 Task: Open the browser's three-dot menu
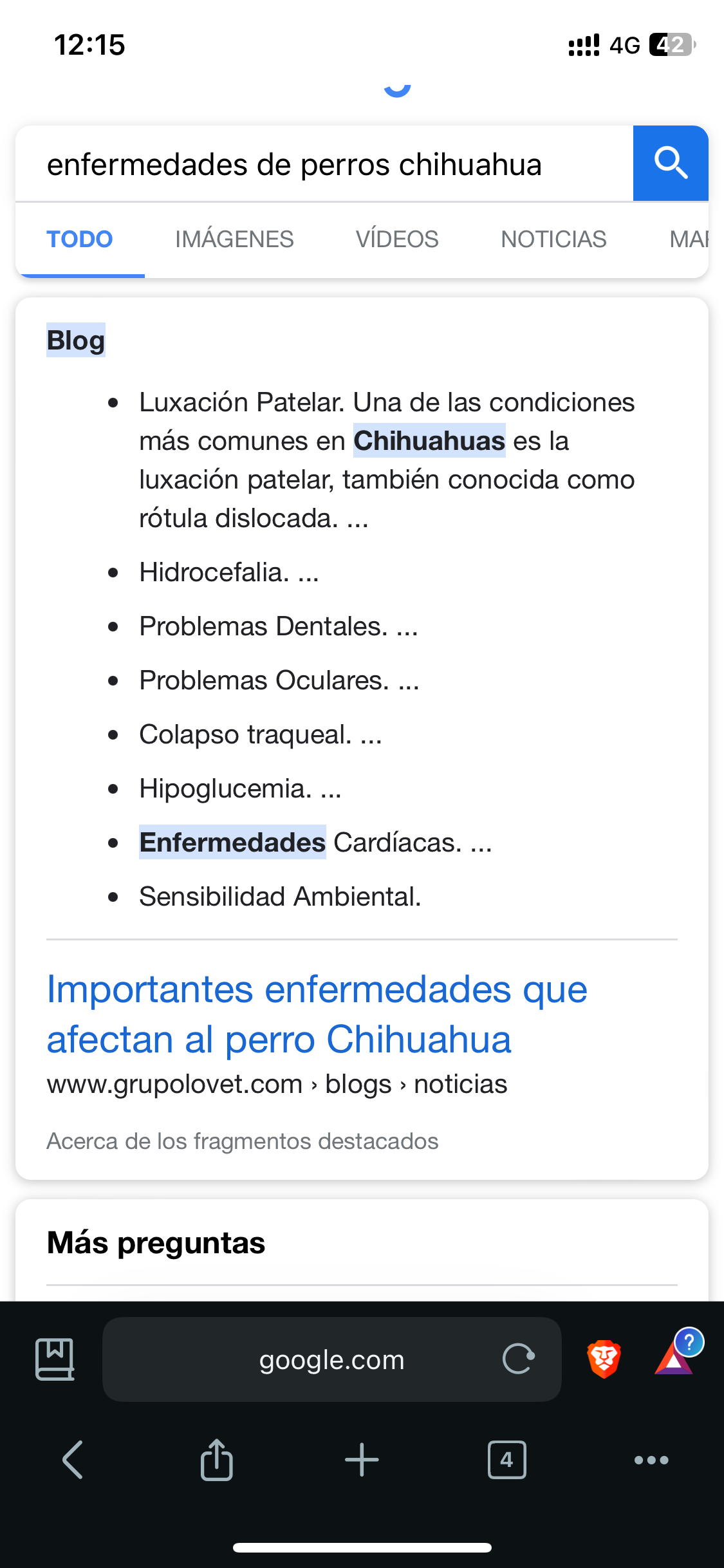tap(651, 1459)
